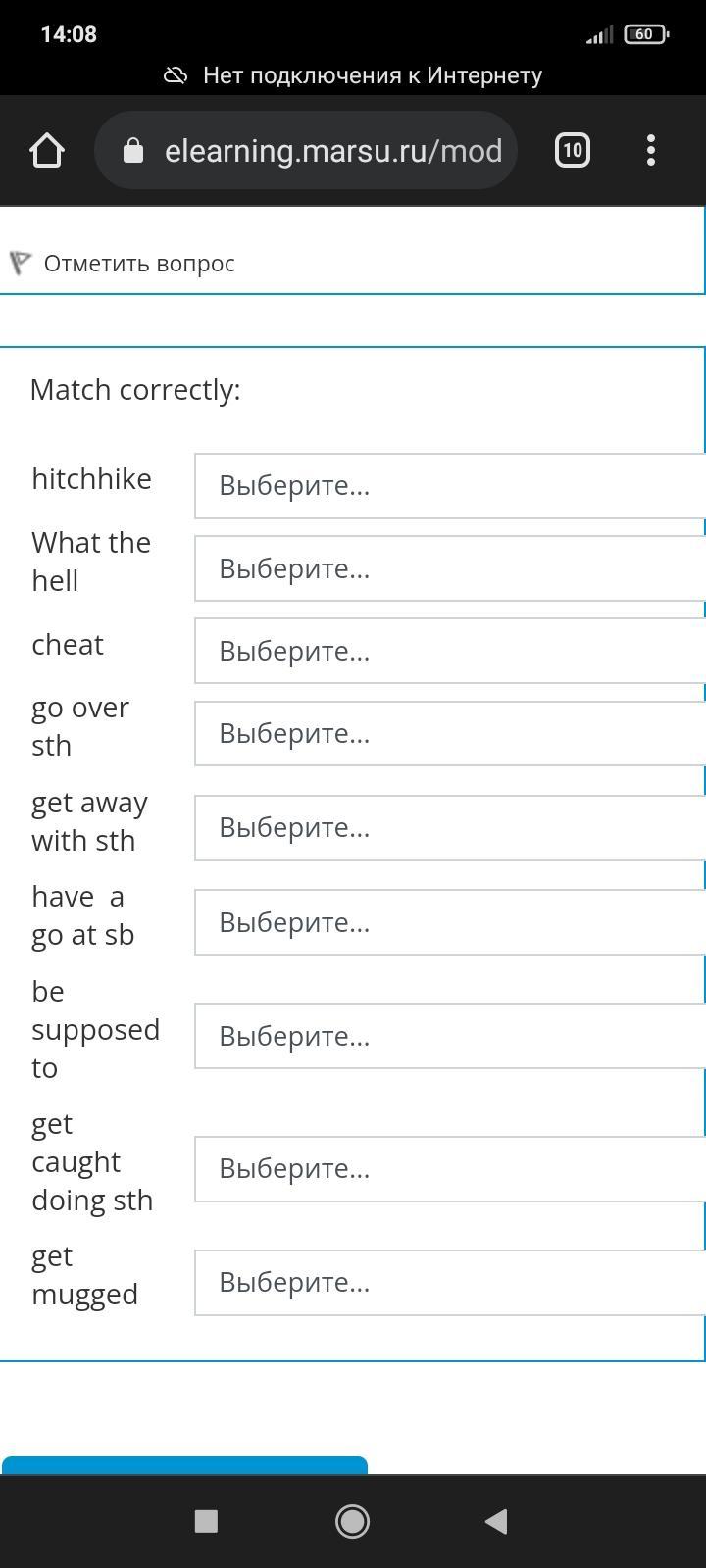Flag the question with Отметить вопрос
Viewport: 706px width, 1568px height.
pyautogui.click(x=124, y=264)
